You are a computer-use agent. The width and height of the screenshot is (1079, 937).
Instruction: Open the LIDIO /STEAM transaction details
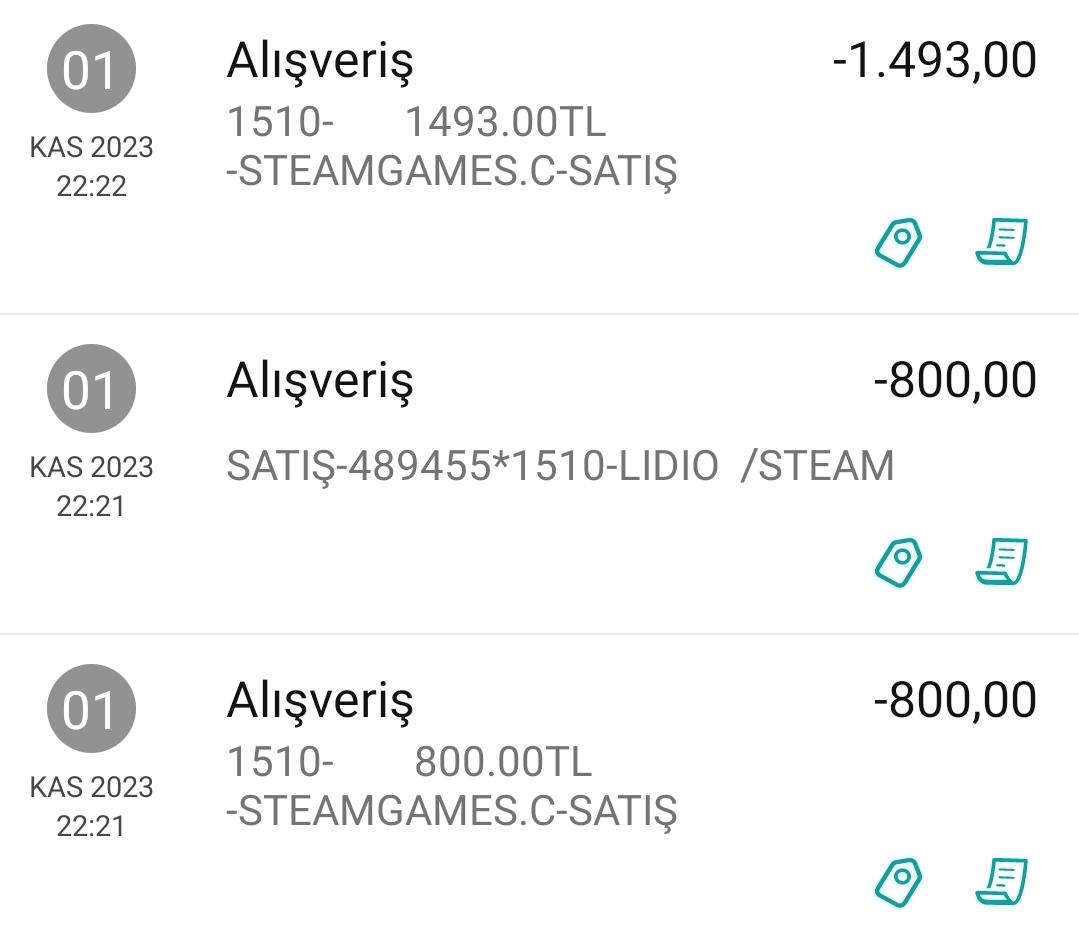click(540, 474)
